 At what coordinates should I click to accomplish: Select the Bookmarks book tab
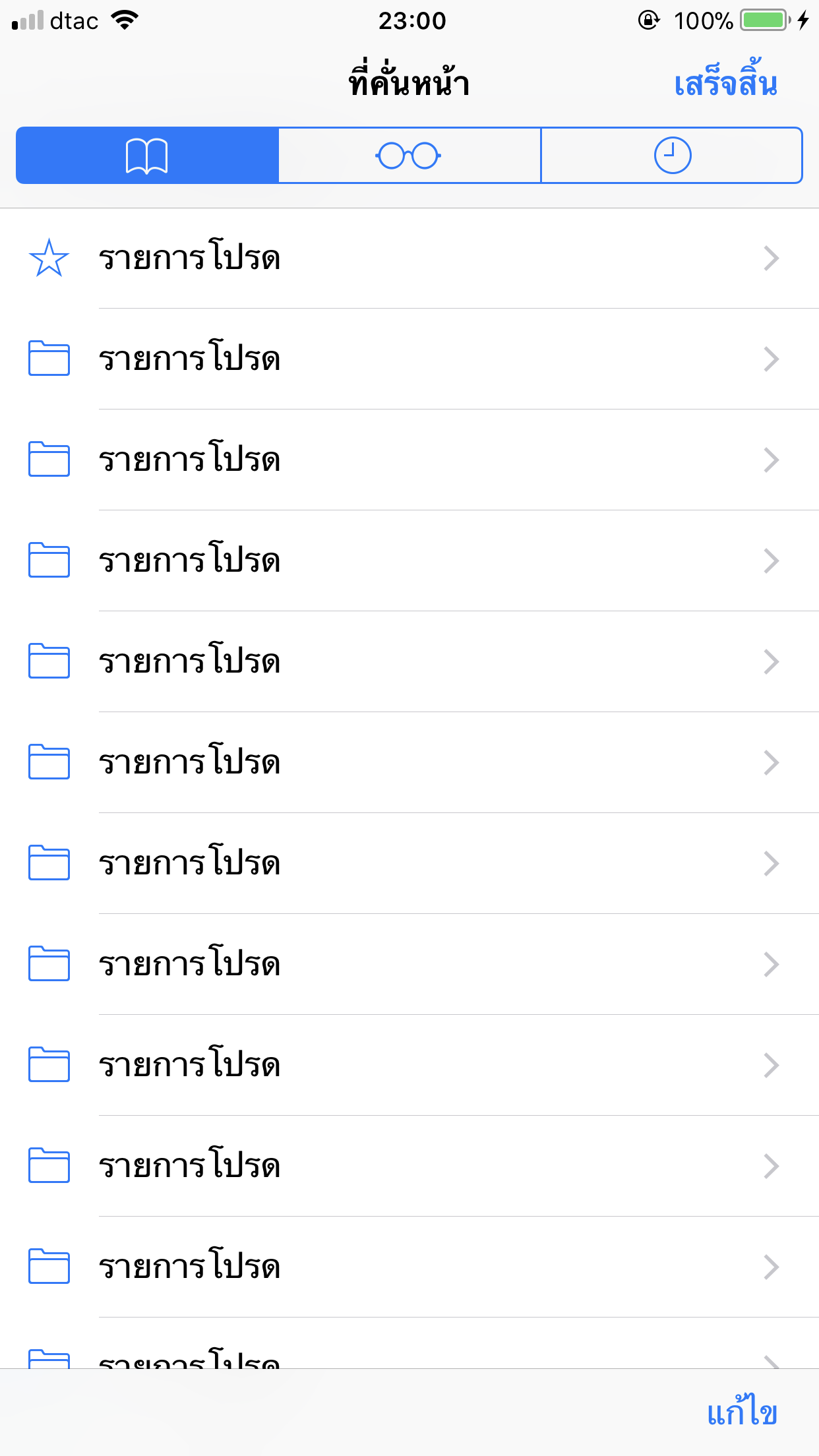[147, 156]
